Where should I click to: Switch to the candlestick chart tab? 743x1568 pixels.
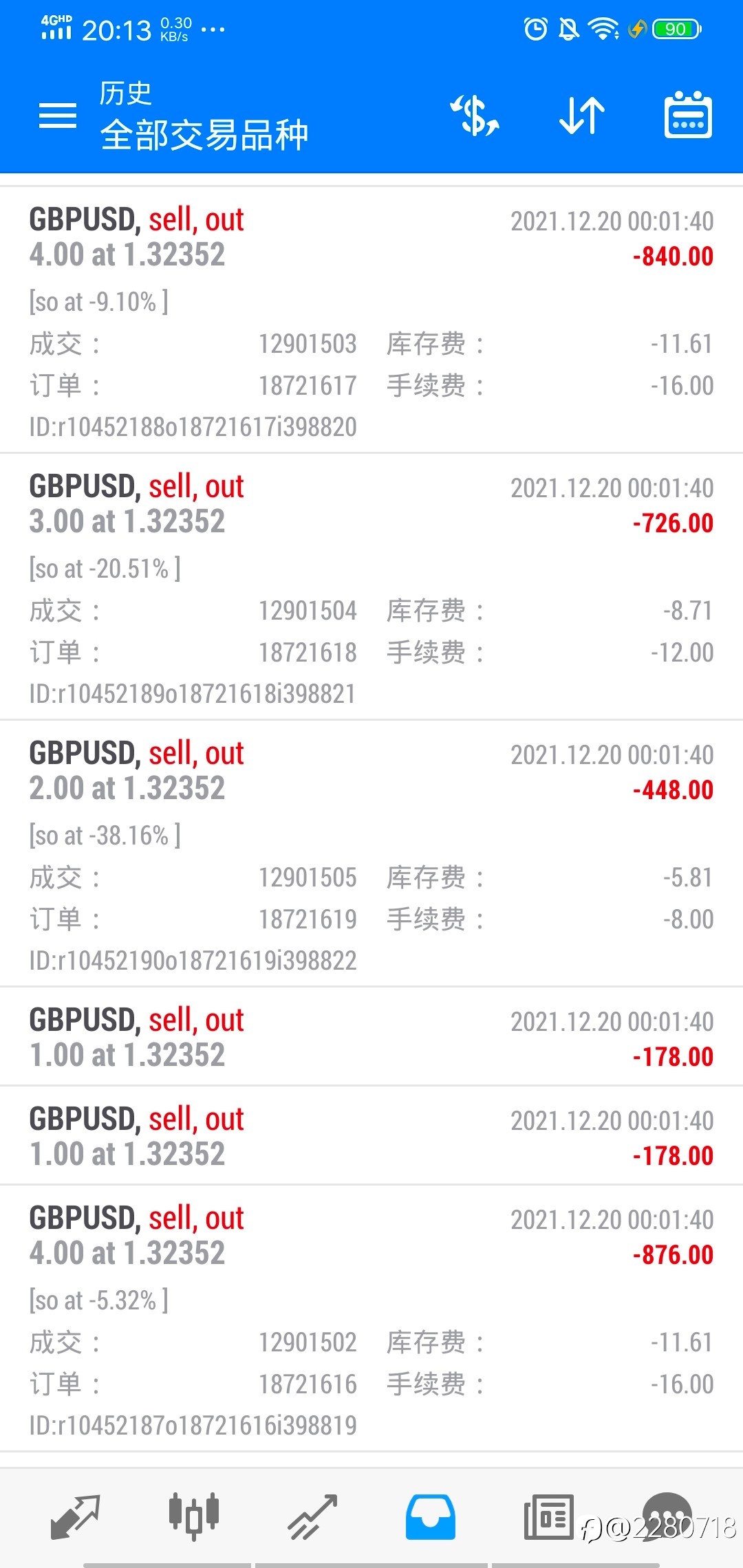coord(194,1517)
